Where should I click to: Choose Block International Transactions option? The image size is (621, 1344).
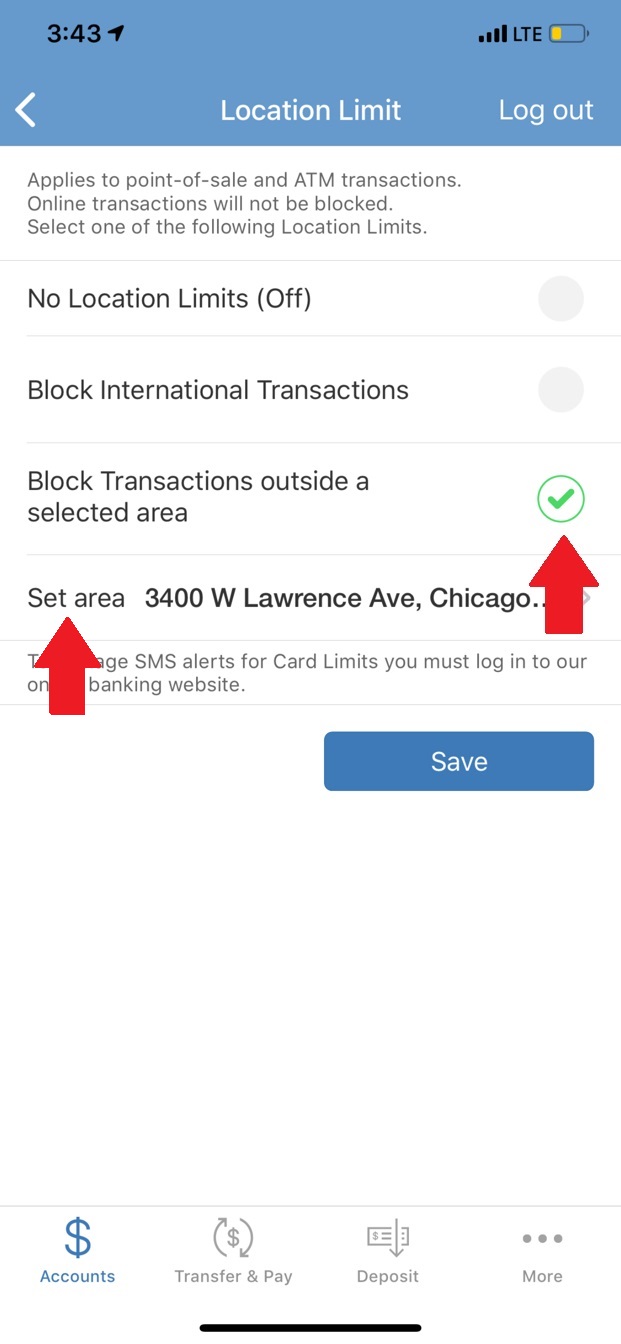click(560, 390)
